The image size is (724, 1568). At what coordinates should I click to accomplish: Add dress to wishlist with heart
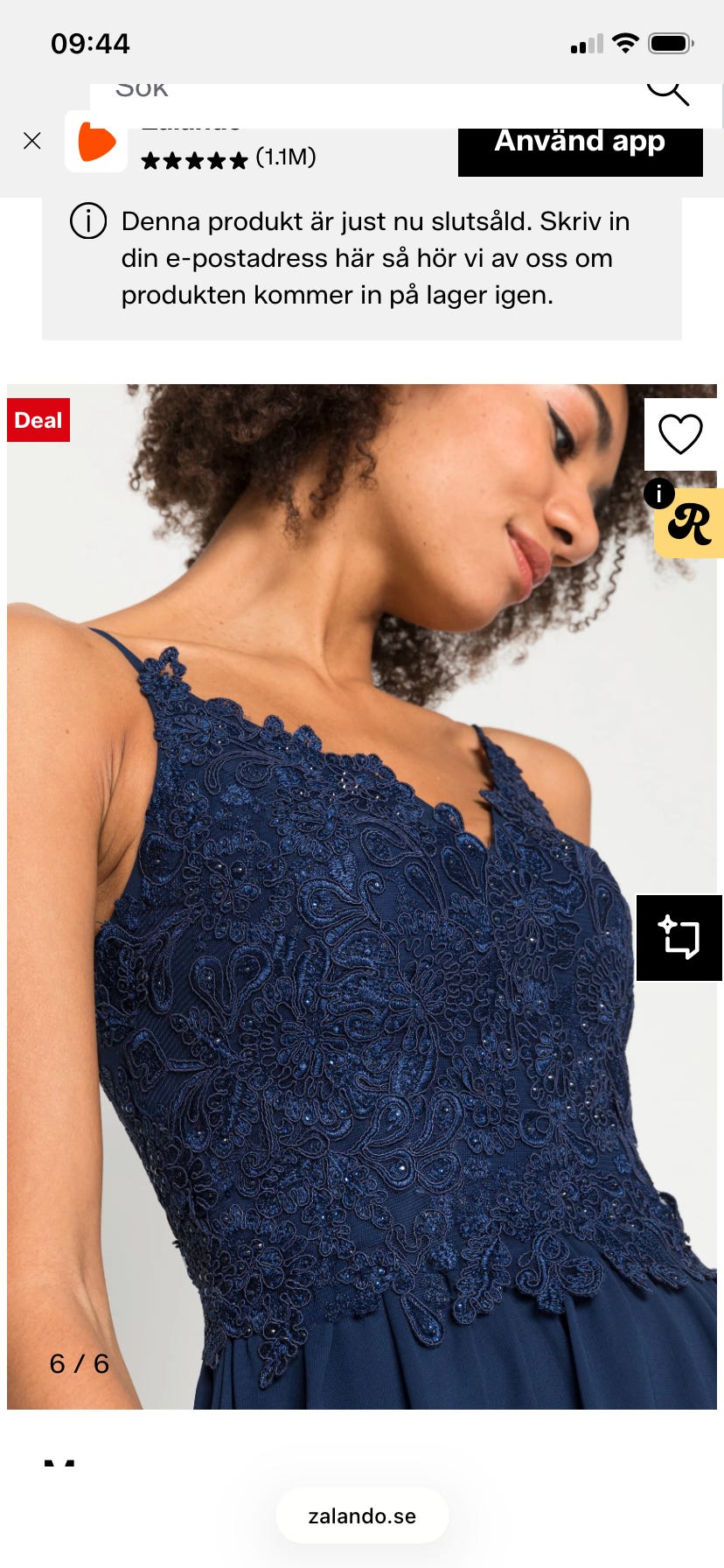point(679,435)
